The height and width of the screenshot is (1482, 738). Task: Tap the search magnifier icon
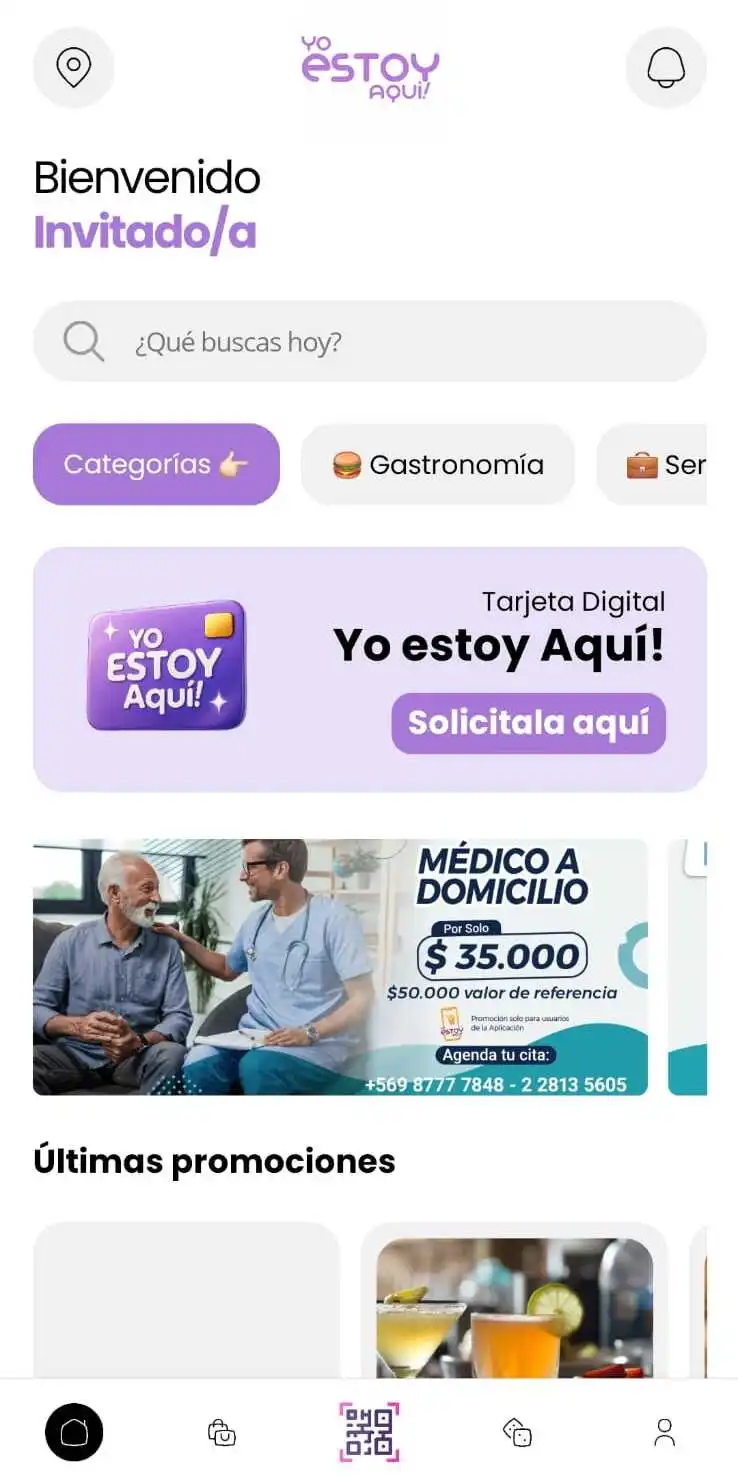pyautogui.click(x=83, y=341)
